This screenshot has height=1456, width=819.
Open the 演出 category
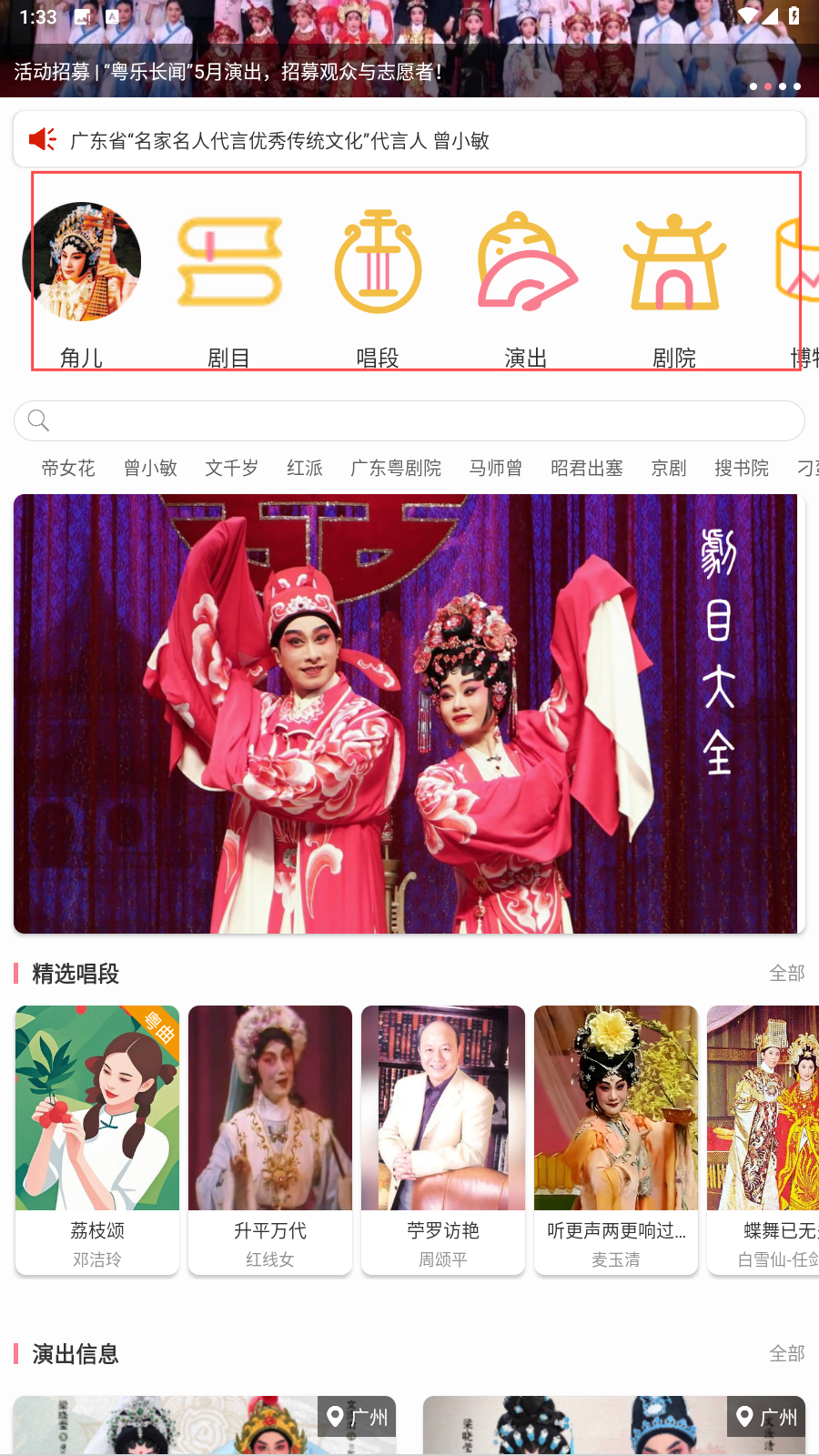pyautogui.click(x=526, y=282)
